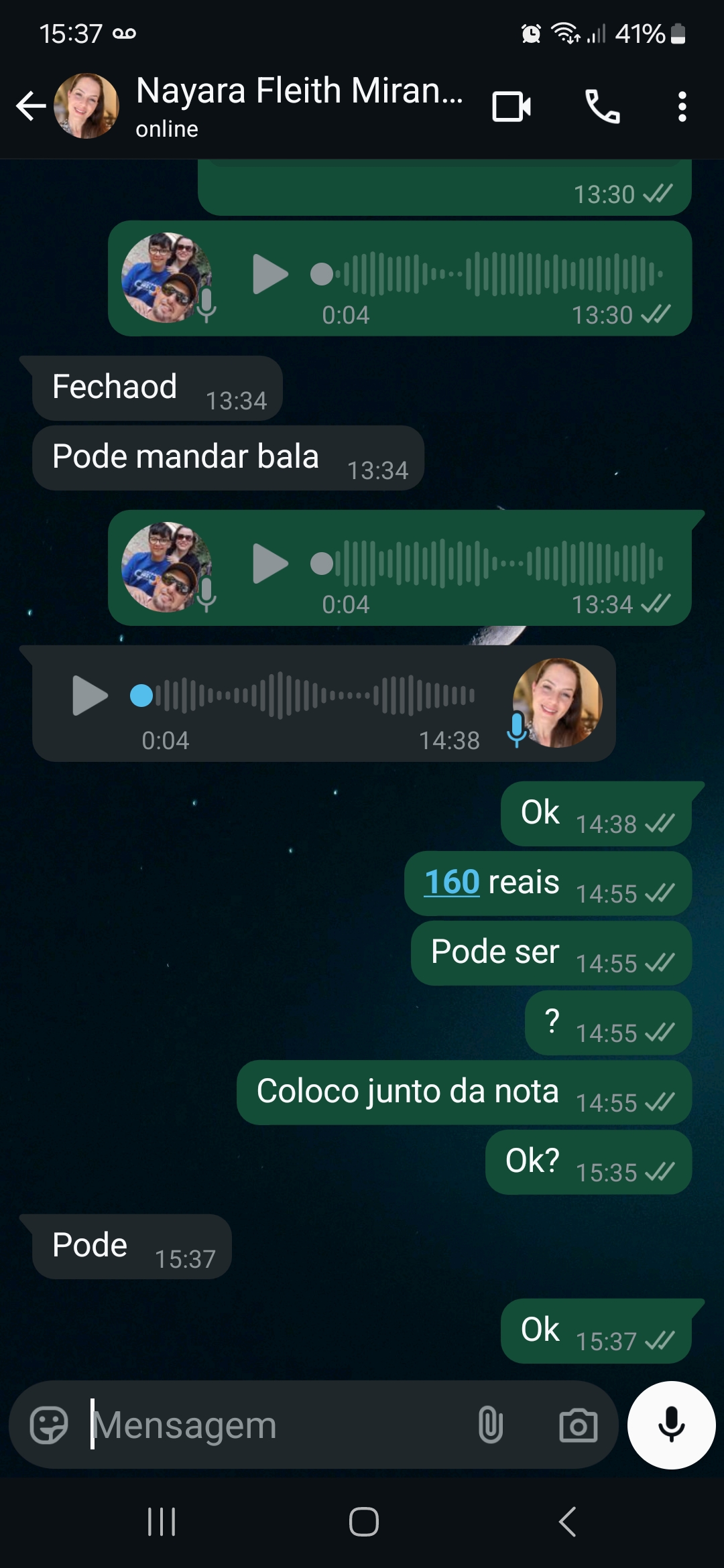Play the voice message sent at 13:30
724x1568 pixels.
coord(270,274)
